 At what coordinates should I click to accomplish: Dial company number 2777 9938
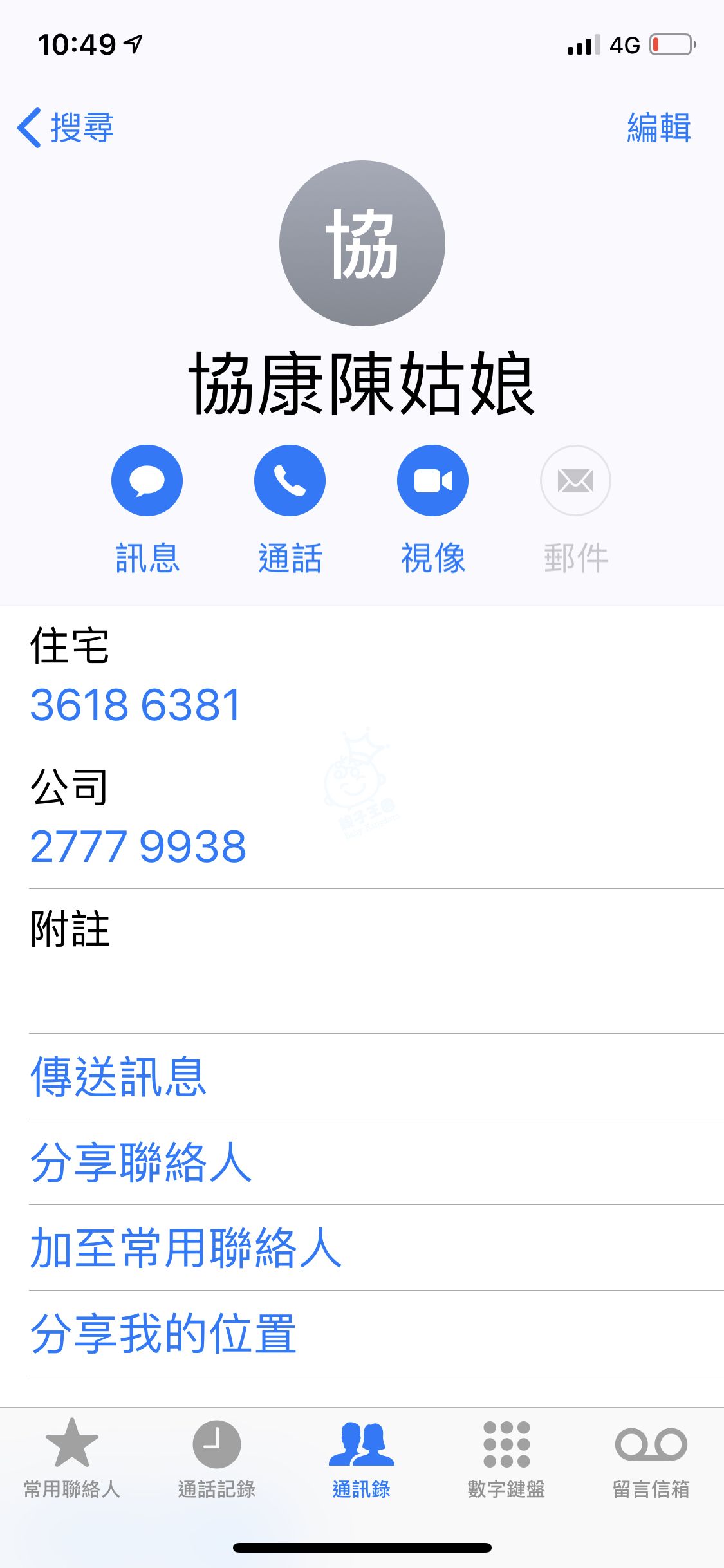[x=138, y=846]
